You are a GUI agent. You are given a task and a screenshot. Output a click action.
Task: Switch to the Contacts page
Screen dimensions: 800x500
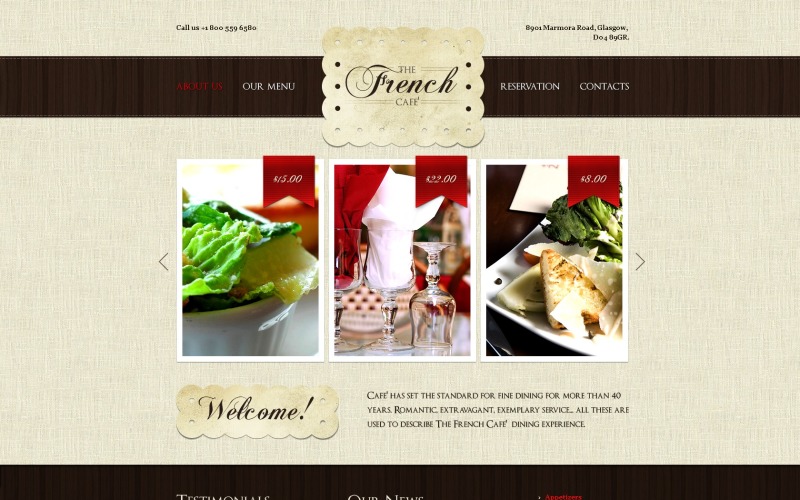604,87
